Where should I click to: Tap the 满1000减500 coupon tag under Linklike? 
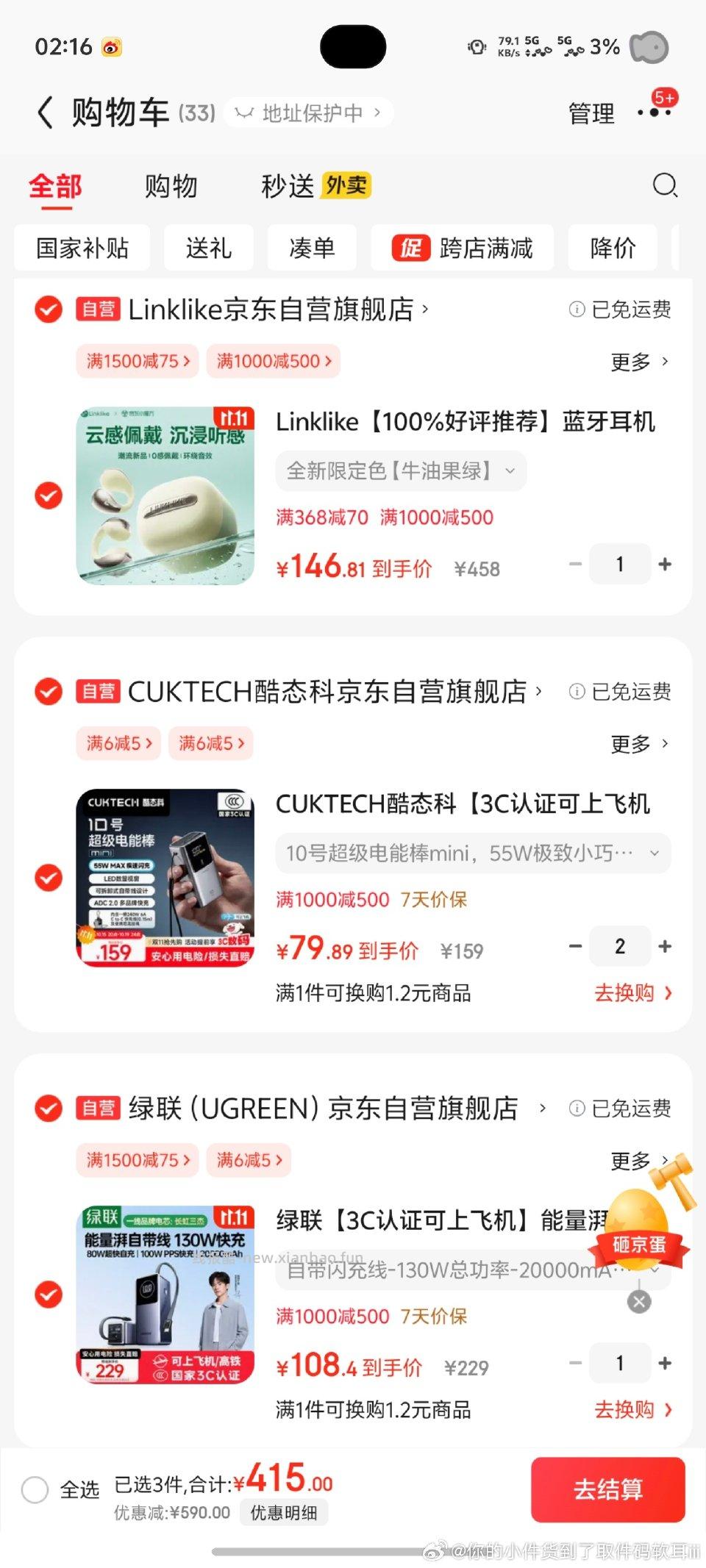pos(273,361)
